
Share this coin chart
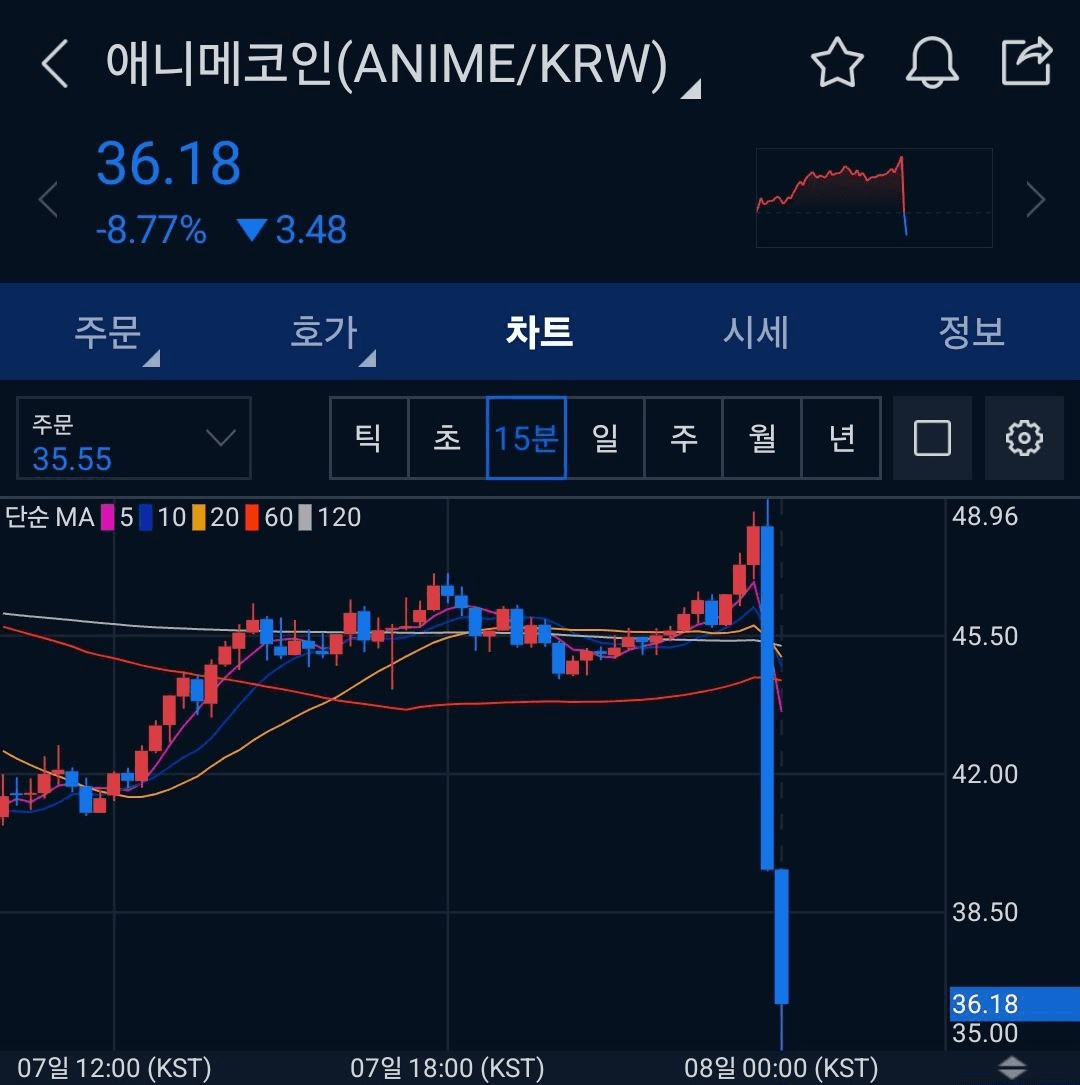1027,63
